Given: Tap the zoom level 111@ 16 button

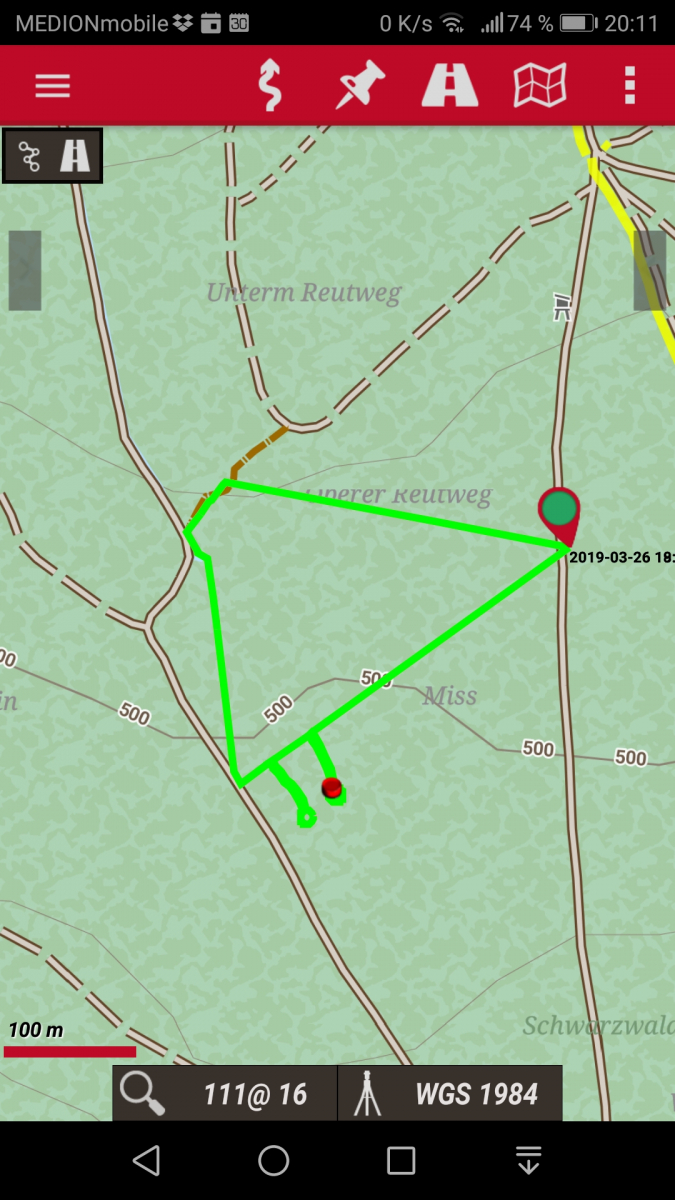Looking at the screenshot, I should 225,1093.
